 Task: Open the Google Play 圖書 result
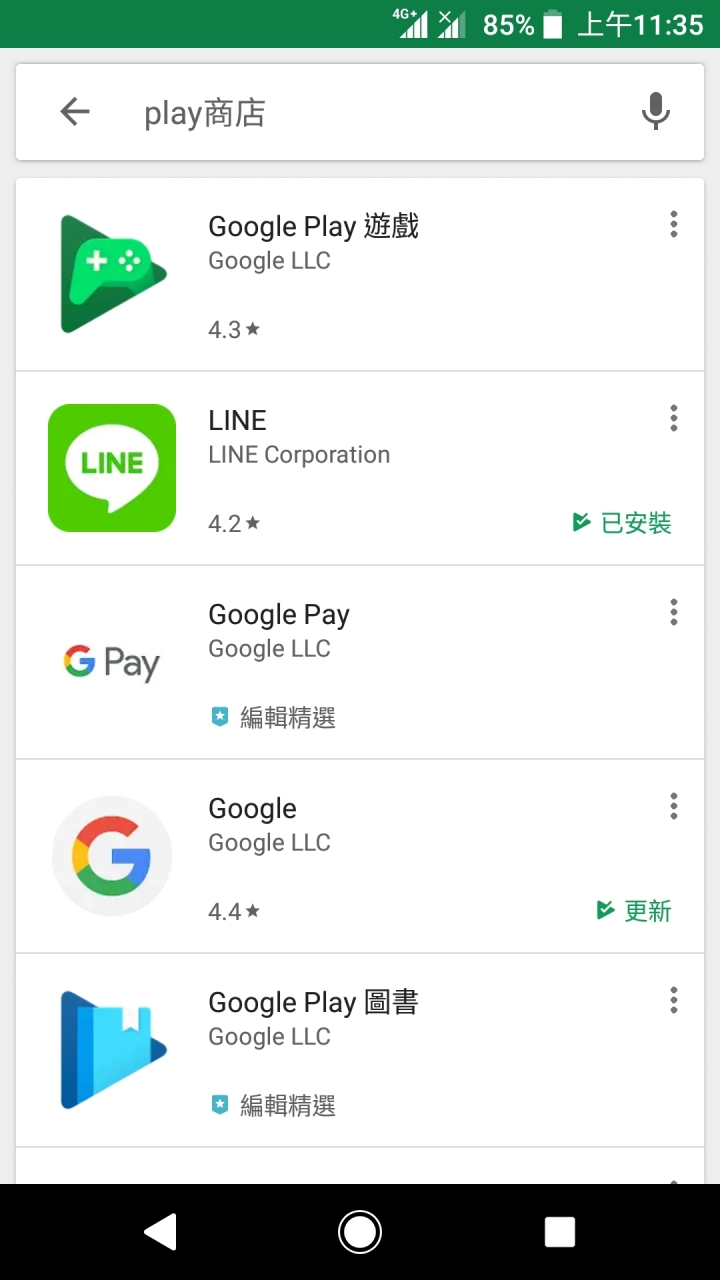360,1050
